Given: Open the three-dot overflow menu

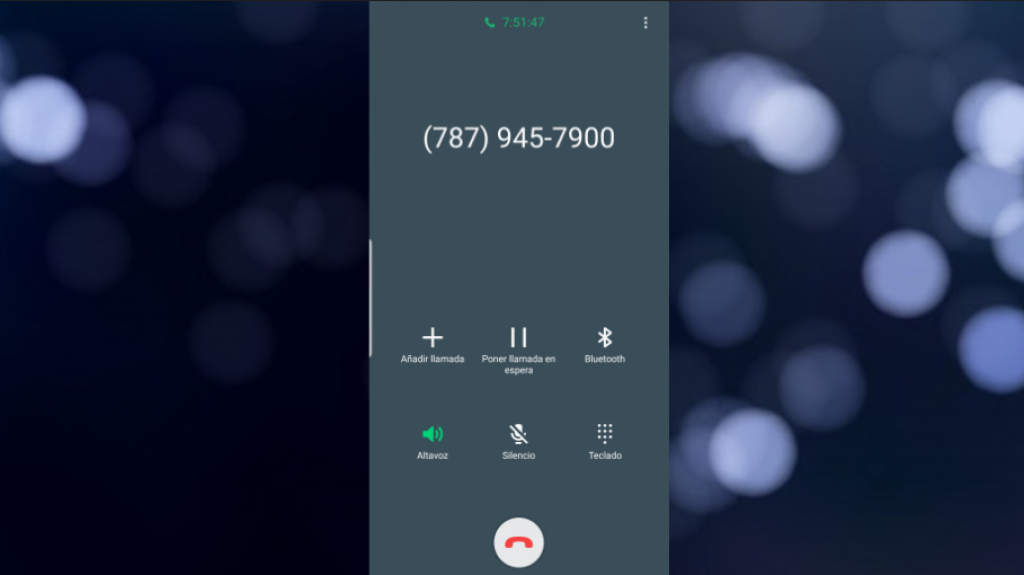Looking at the screenshot, I should coord(645,22).
